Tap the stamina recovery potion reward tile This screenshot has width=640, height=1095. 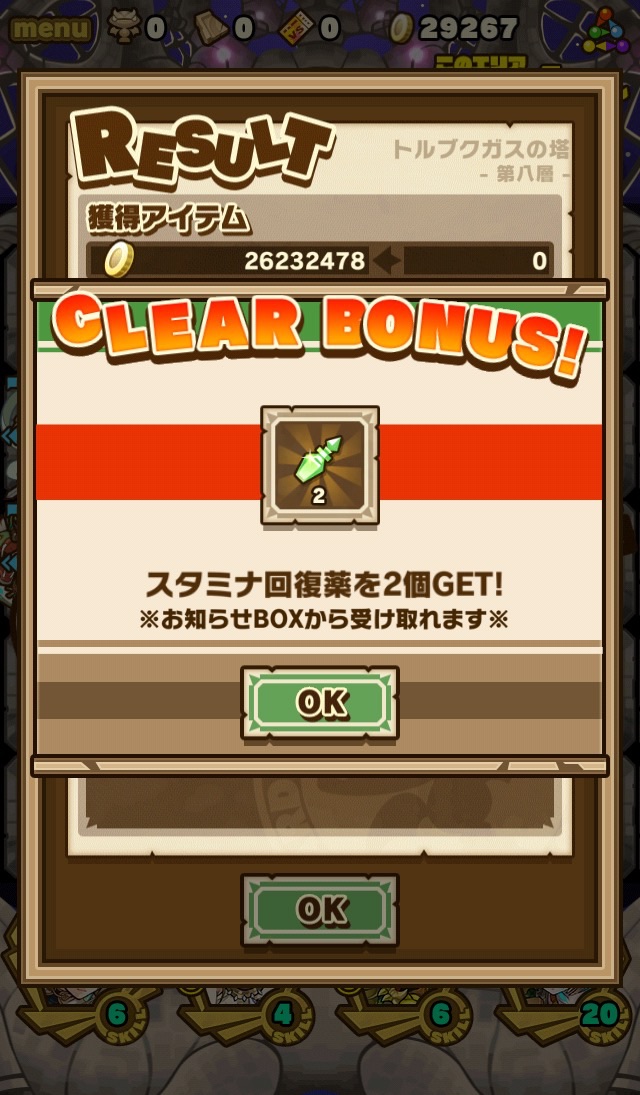320,464
